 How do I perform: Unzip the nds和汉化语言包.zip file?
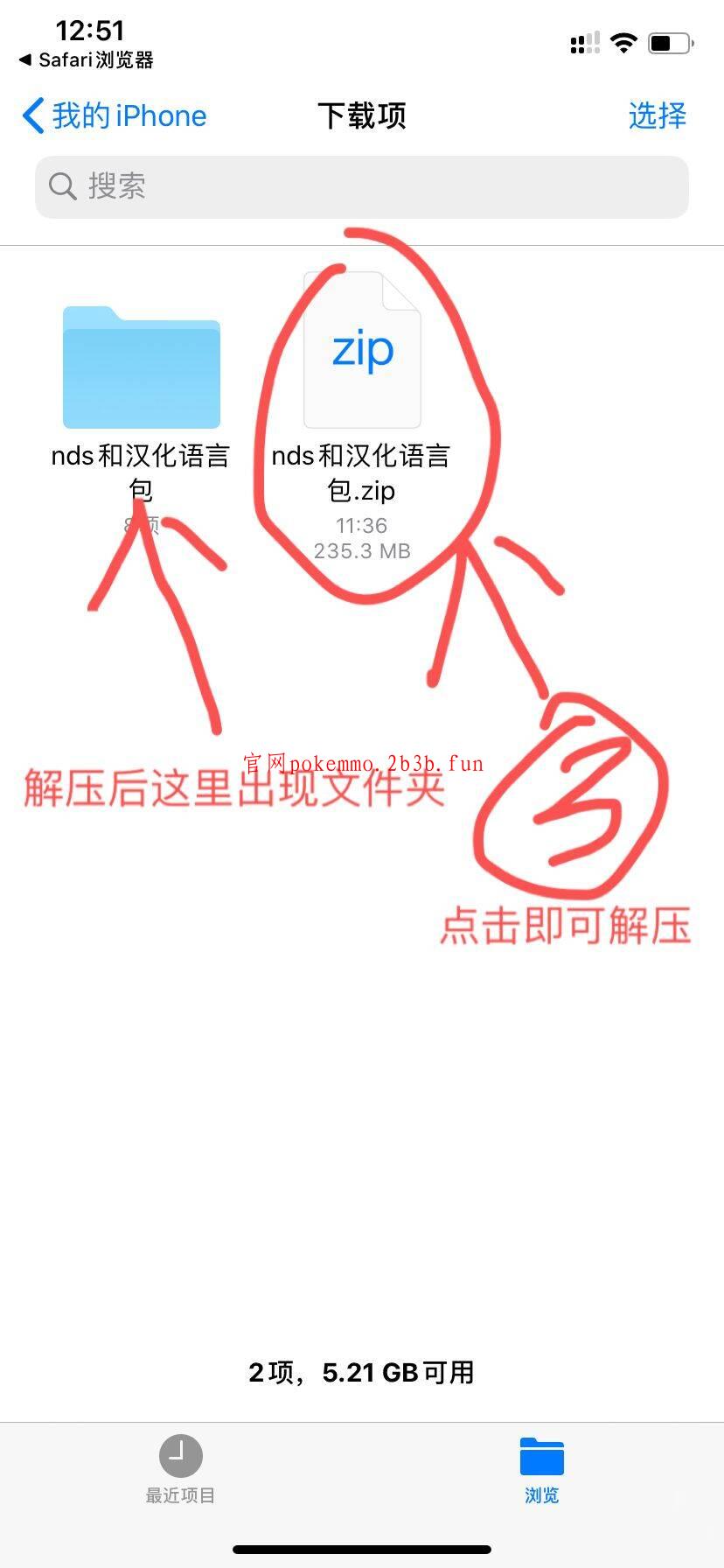click(362, 352)
